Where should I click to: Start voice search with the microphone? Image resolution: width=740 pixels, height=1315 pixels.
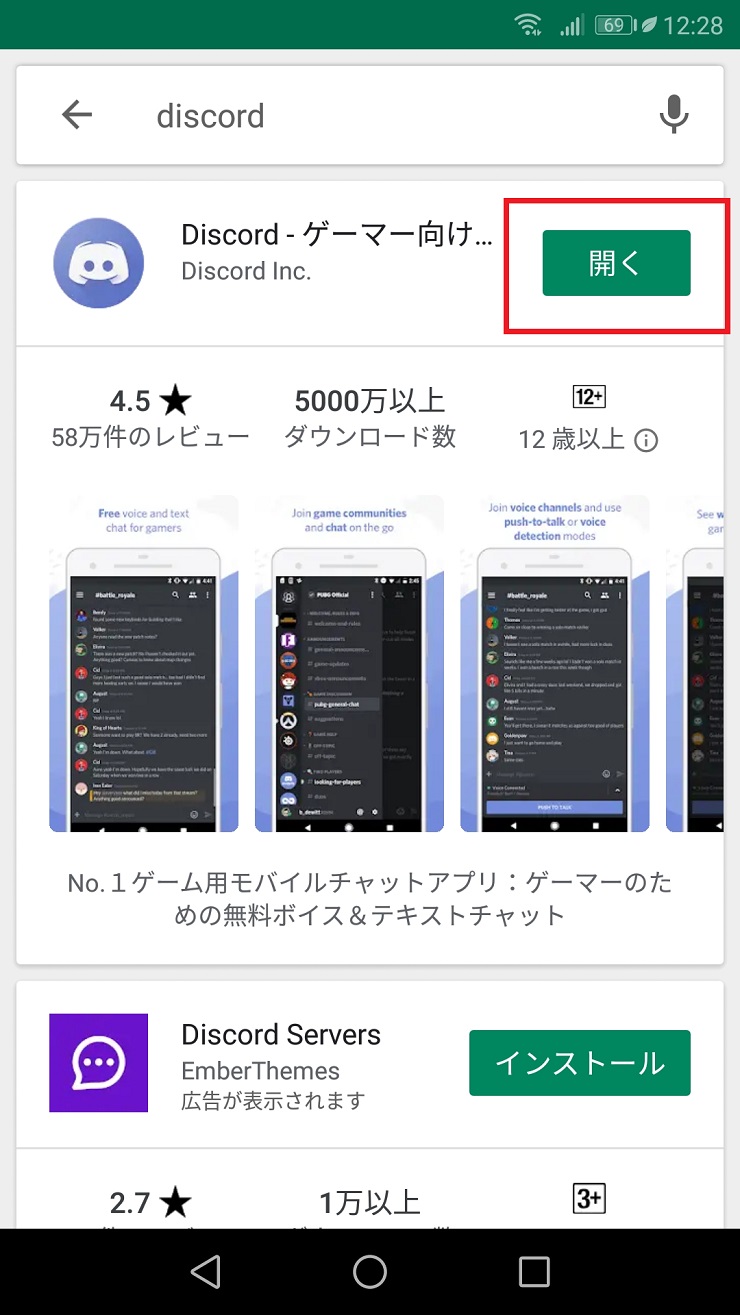click(674, 116)
